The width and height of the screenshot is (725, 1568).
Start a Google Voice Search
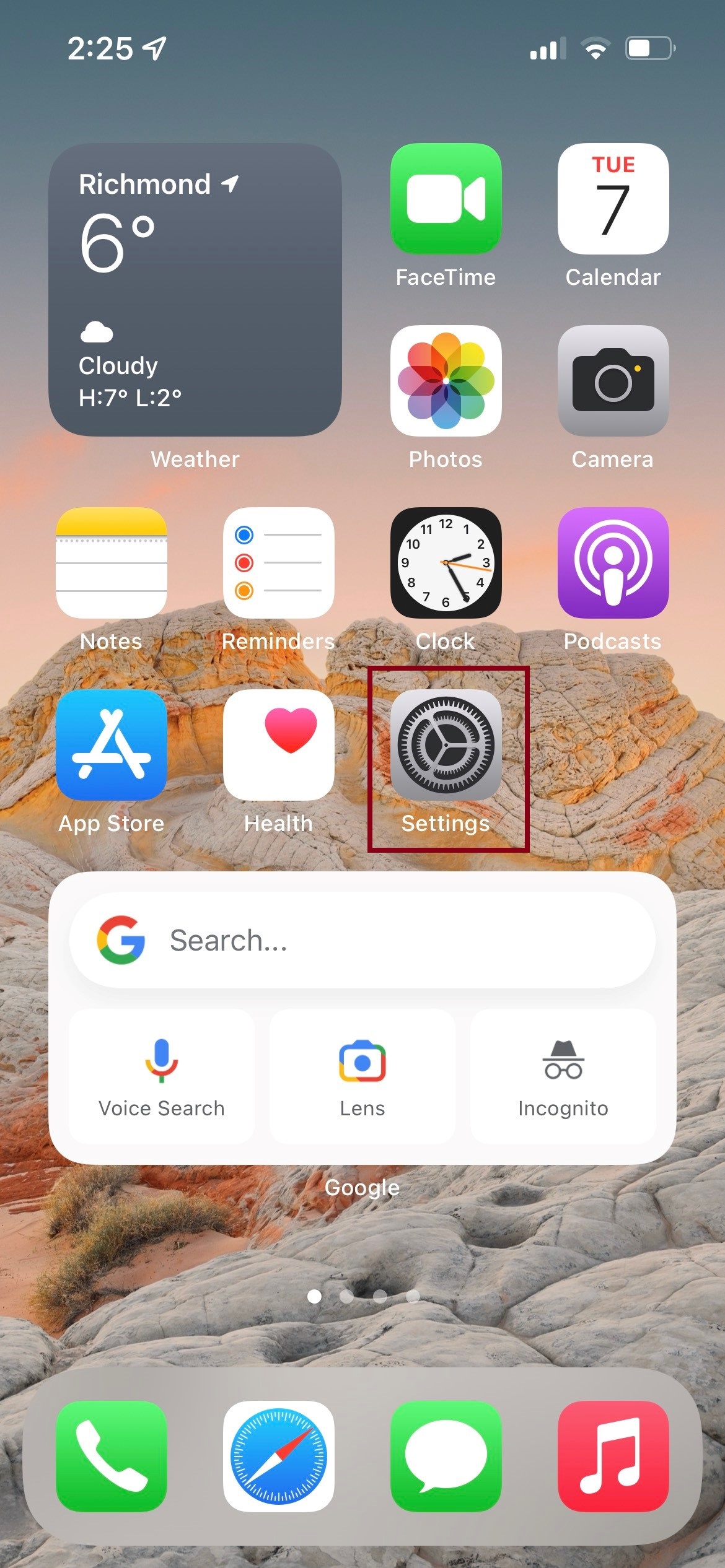pos(162,1076)
